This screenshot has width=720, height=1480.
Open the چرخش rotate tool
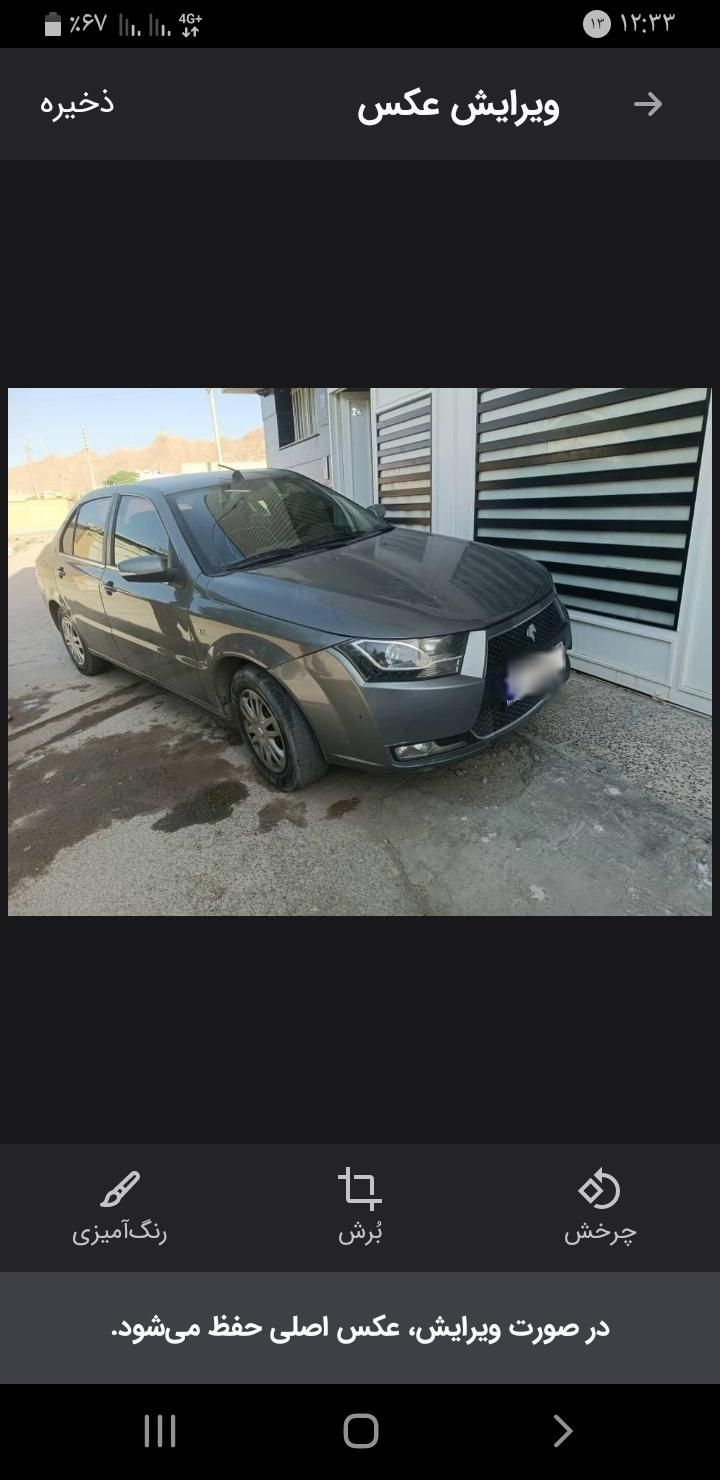point(599,1206)
